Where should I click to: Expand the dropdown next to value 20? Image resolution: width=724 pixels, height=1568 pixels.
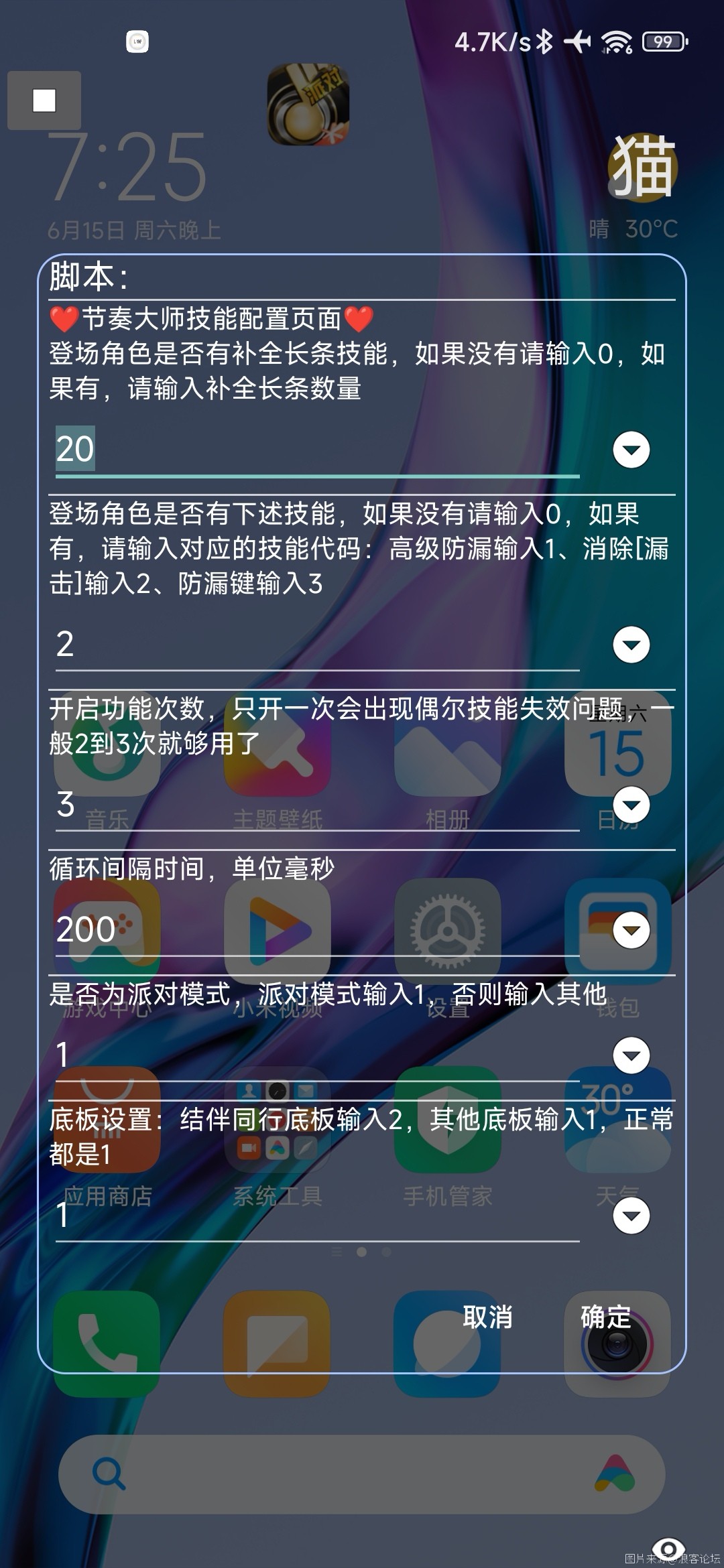click(631, 450)
